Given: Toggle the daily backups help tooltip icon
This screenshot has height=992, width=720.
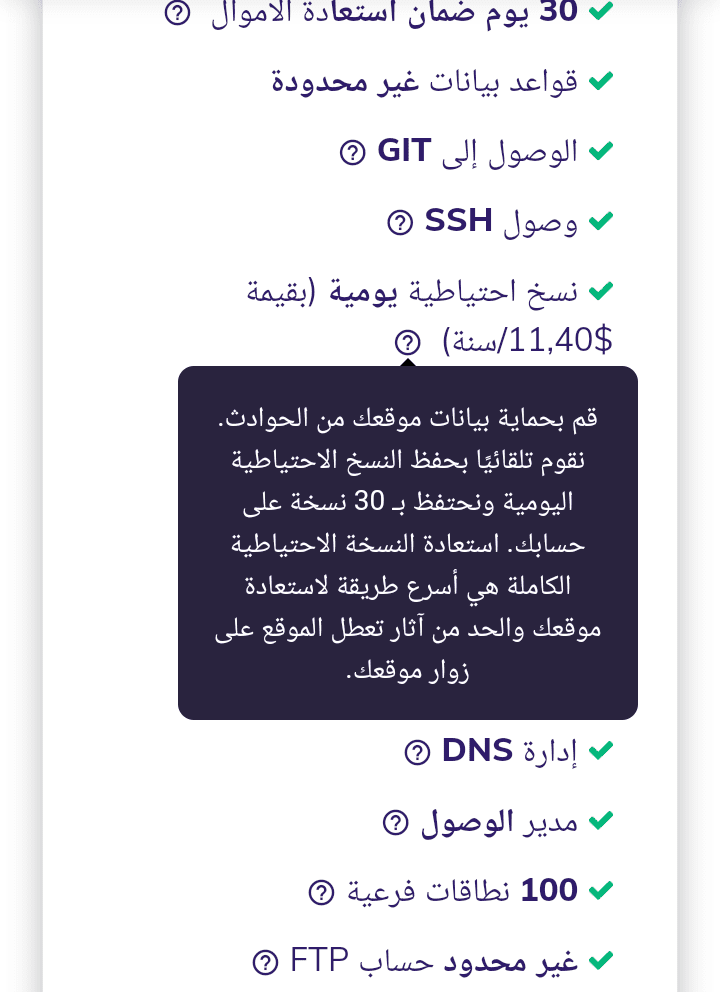Looking at the screenshot, I should 407,342.
